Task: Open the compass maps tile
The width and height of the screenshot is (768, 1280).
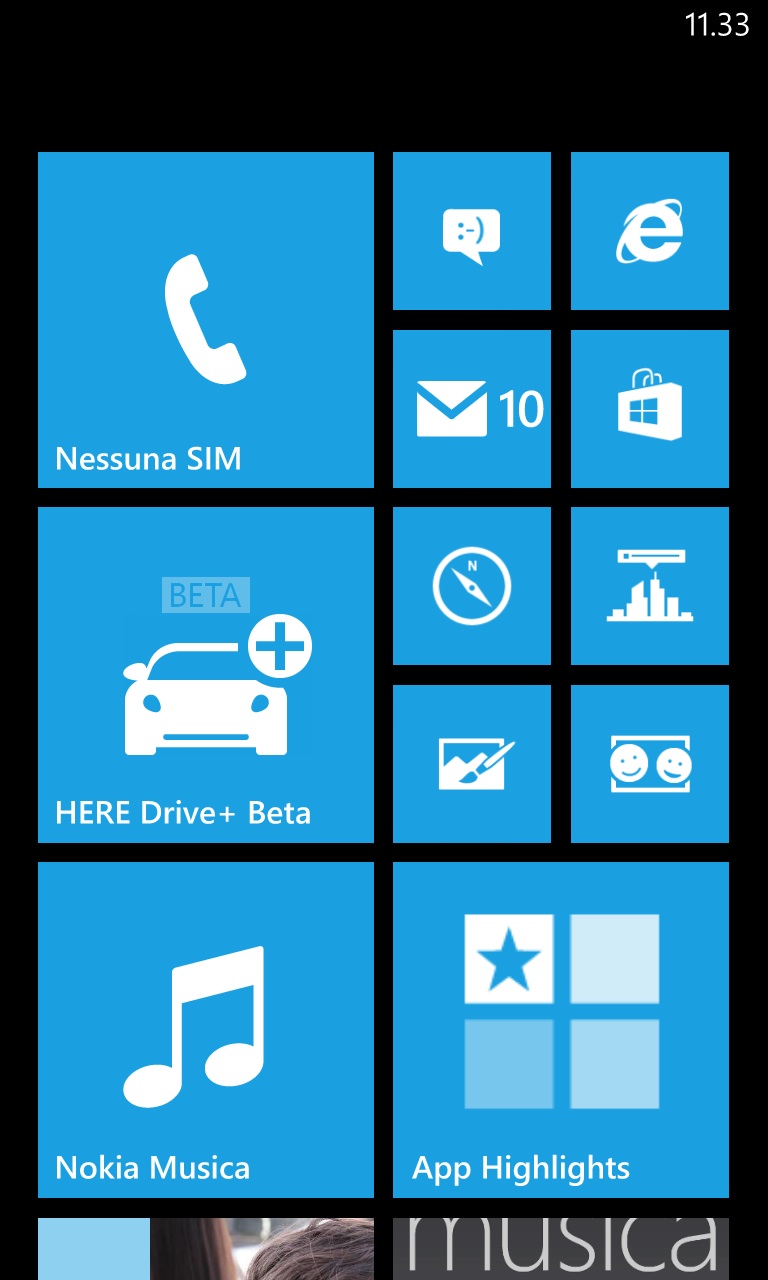Action: (x=471, y=586)
